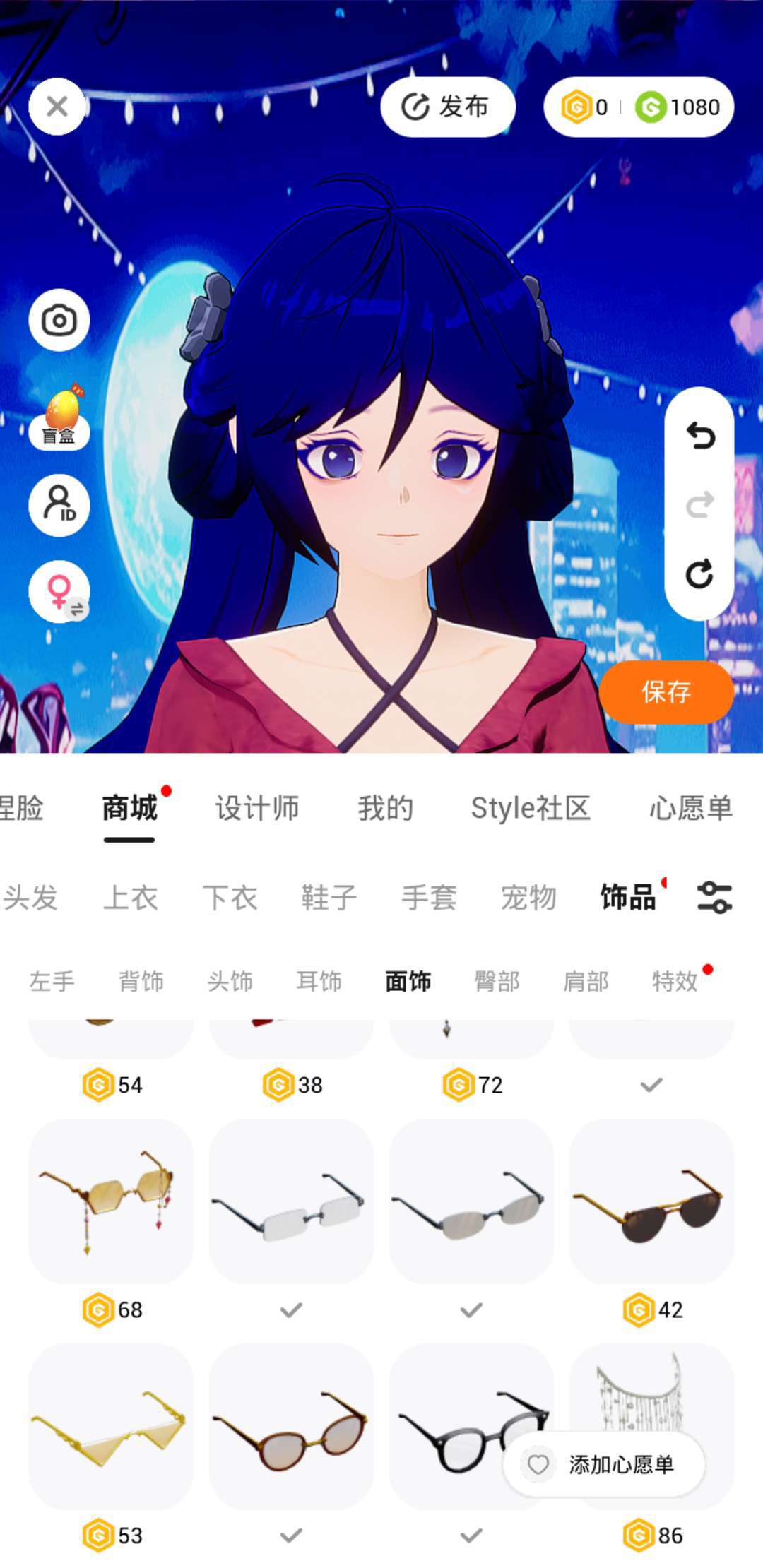The width and height of the screenshot is (763, 1568).
Task: Undo the last change
Action: pyautogui.click(x=700, y=436)
